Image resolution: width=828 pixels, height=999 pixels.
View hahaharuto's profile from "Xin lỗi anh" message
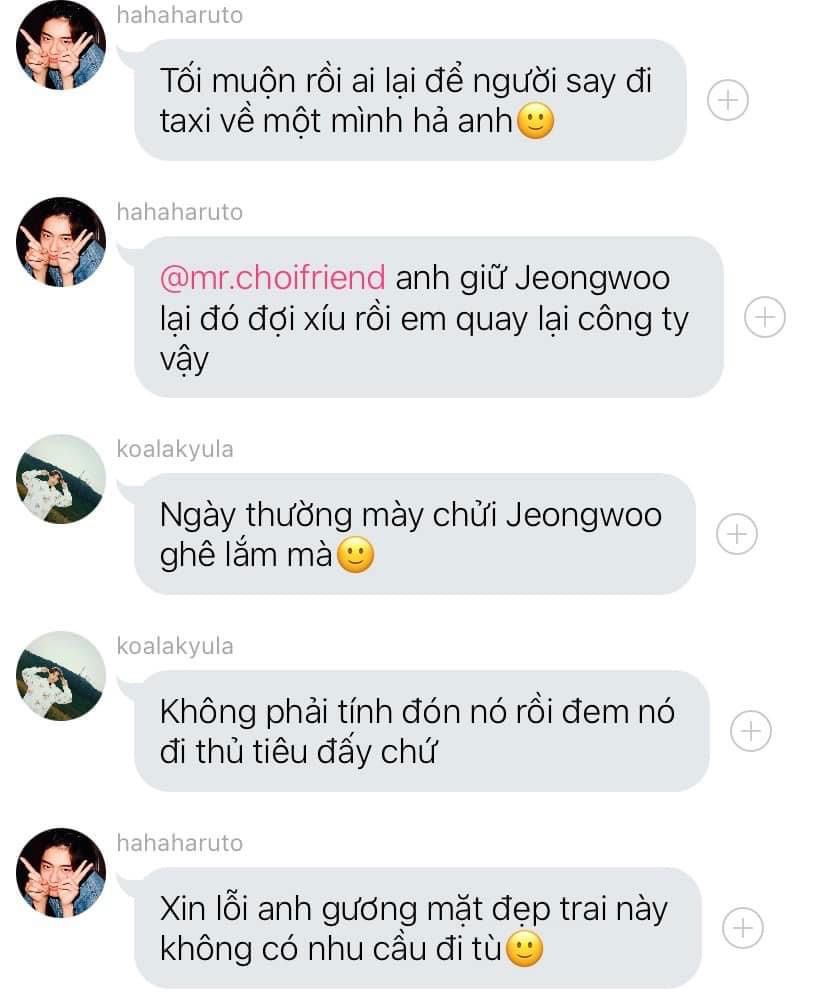point(61,873)
